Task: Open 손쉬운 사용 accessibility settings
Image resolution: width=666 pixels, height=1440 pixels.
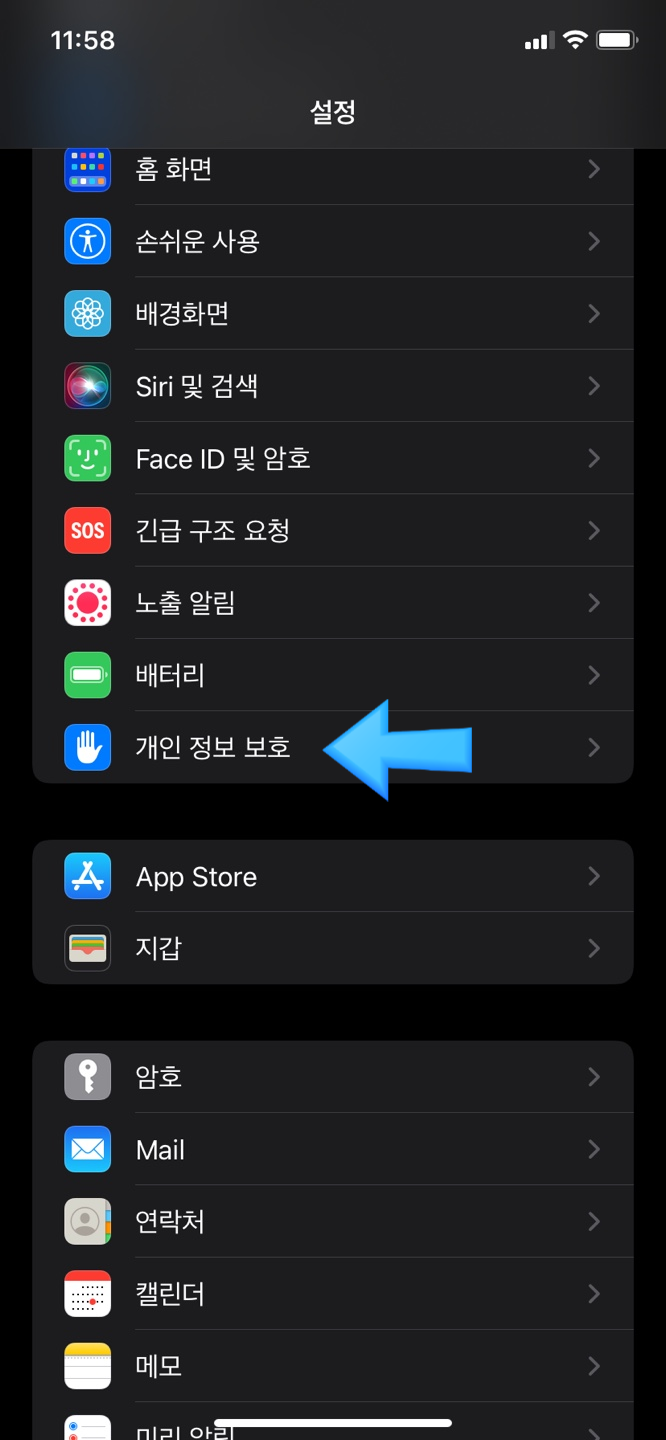Action: [x=333, y=241]
